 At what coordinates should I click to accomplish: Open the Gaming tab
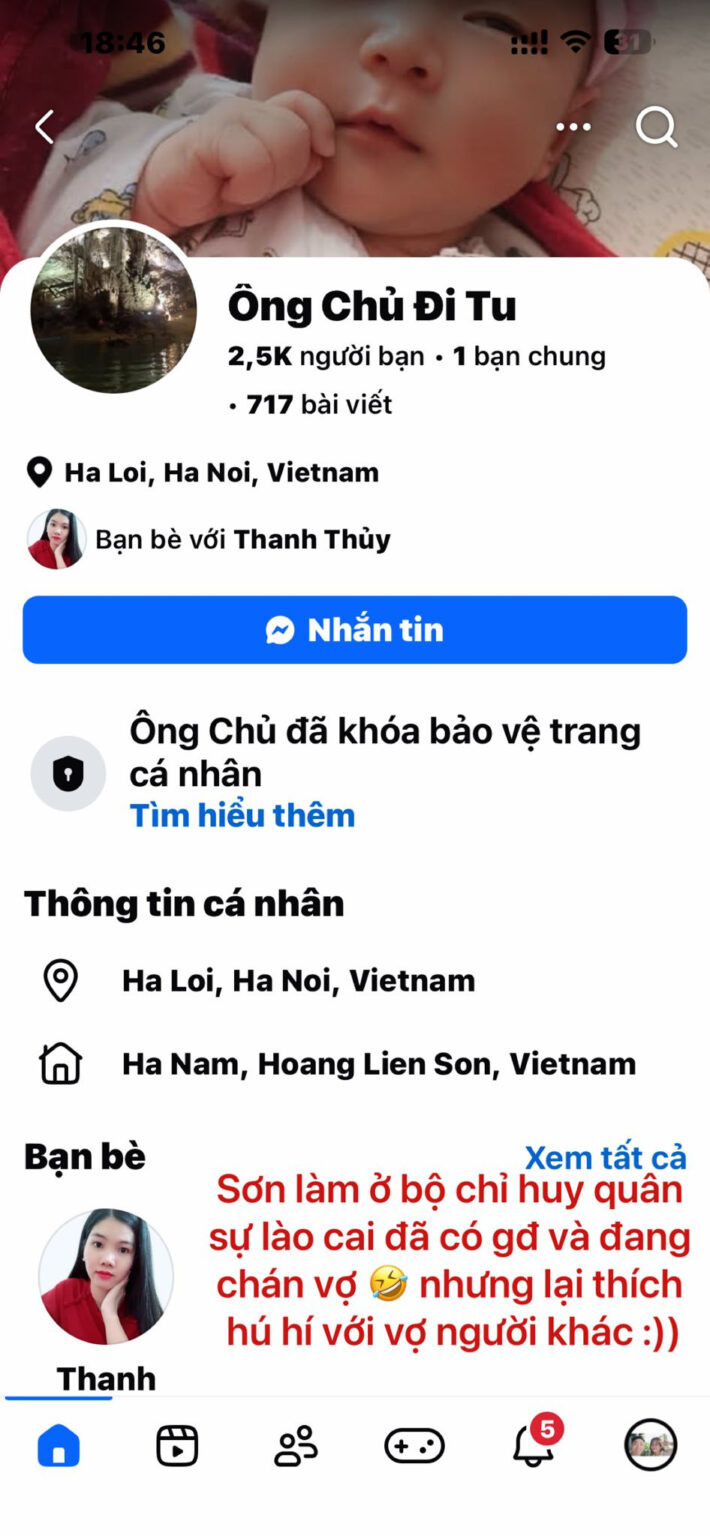(414, 1446)
